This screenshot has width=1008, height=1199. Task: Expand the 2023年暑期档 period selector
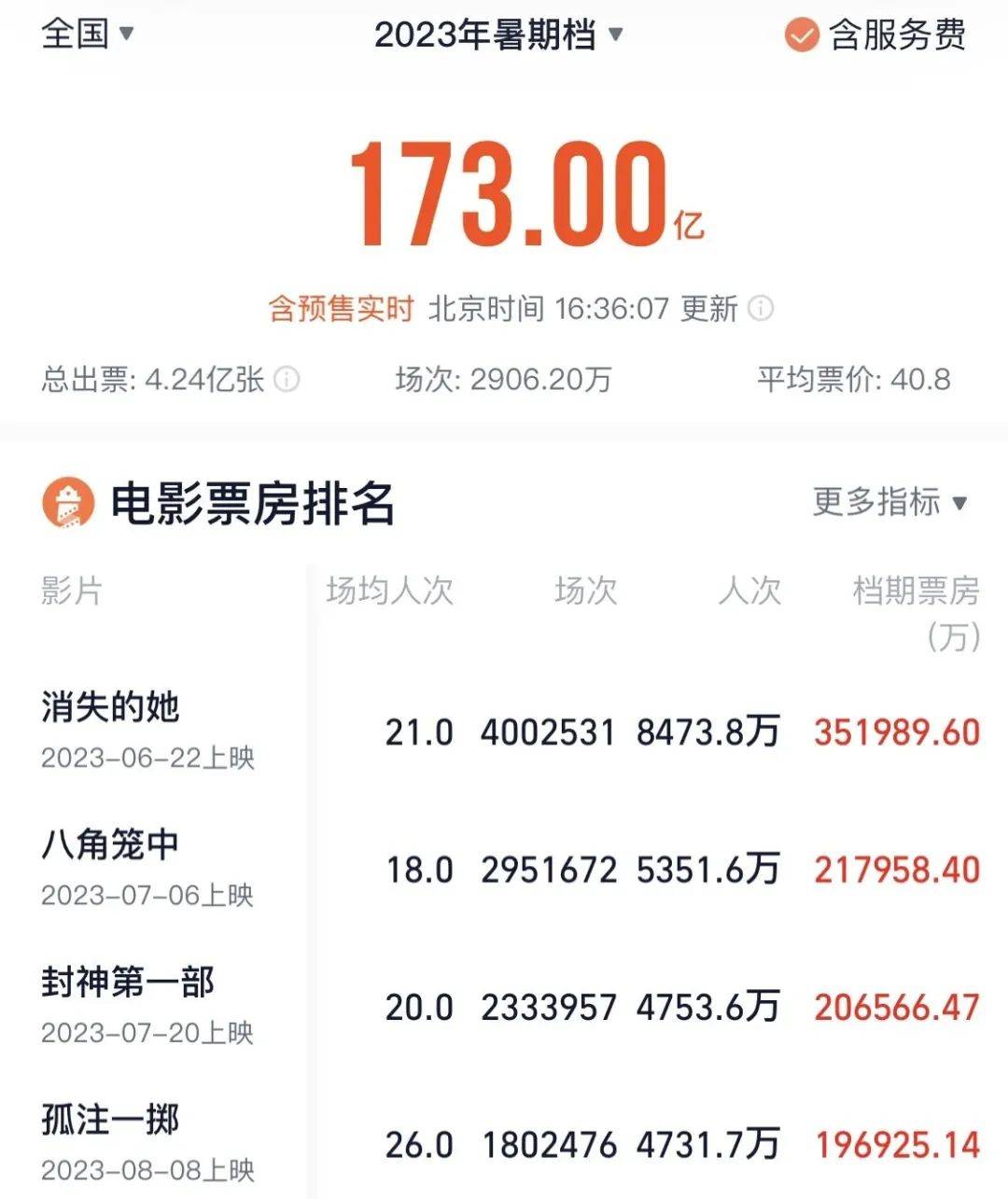click(497, 35)
